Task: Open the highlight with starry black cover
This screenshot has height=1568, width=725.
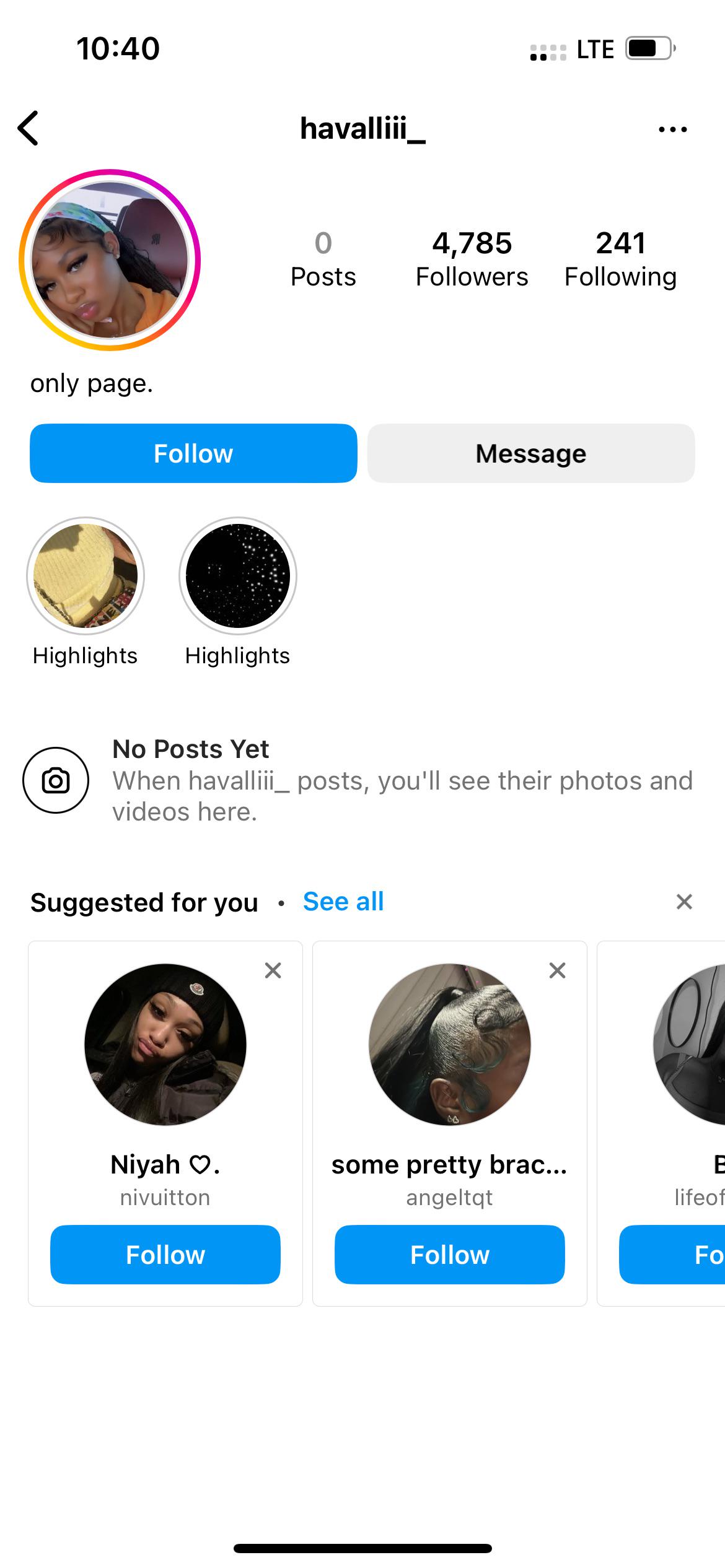Action: point(238,576)
